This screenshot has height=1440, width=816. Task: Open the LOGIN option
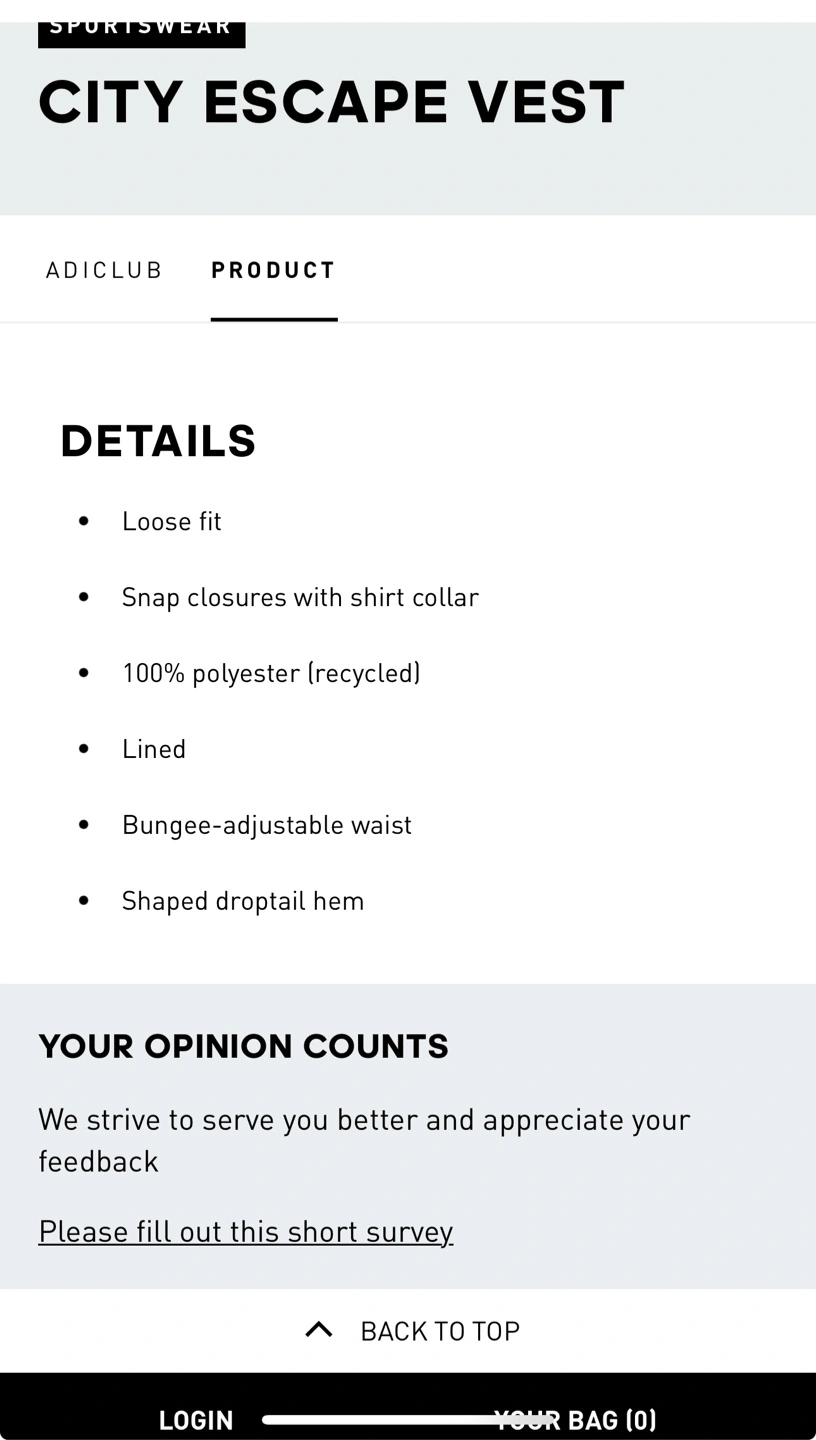click(x=196, y=1420)
